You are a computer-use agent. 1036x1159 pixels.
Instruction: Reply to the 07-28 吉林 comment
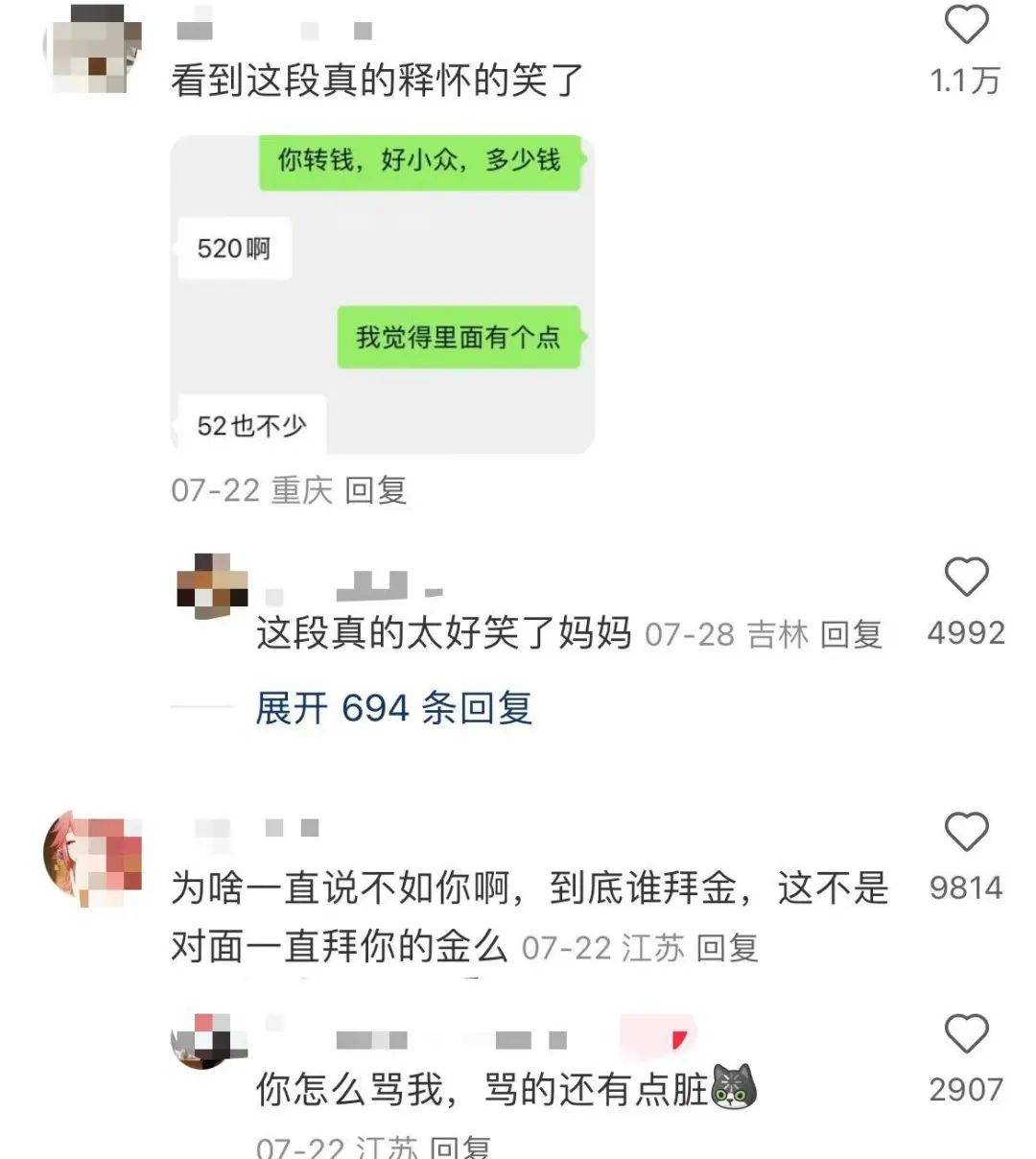[x=851, y=634]
